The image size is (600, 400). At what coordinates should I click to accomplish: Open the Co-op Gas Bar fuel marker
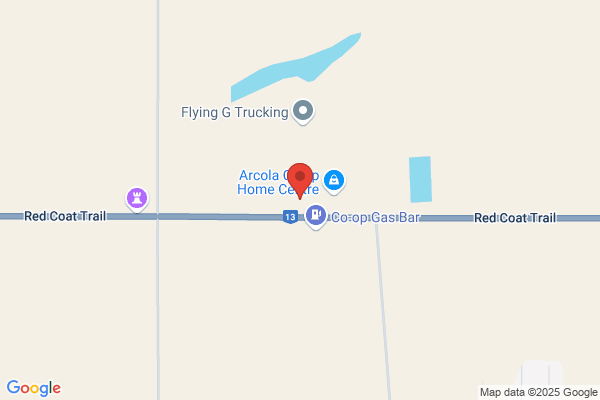(x=316, y=216)
